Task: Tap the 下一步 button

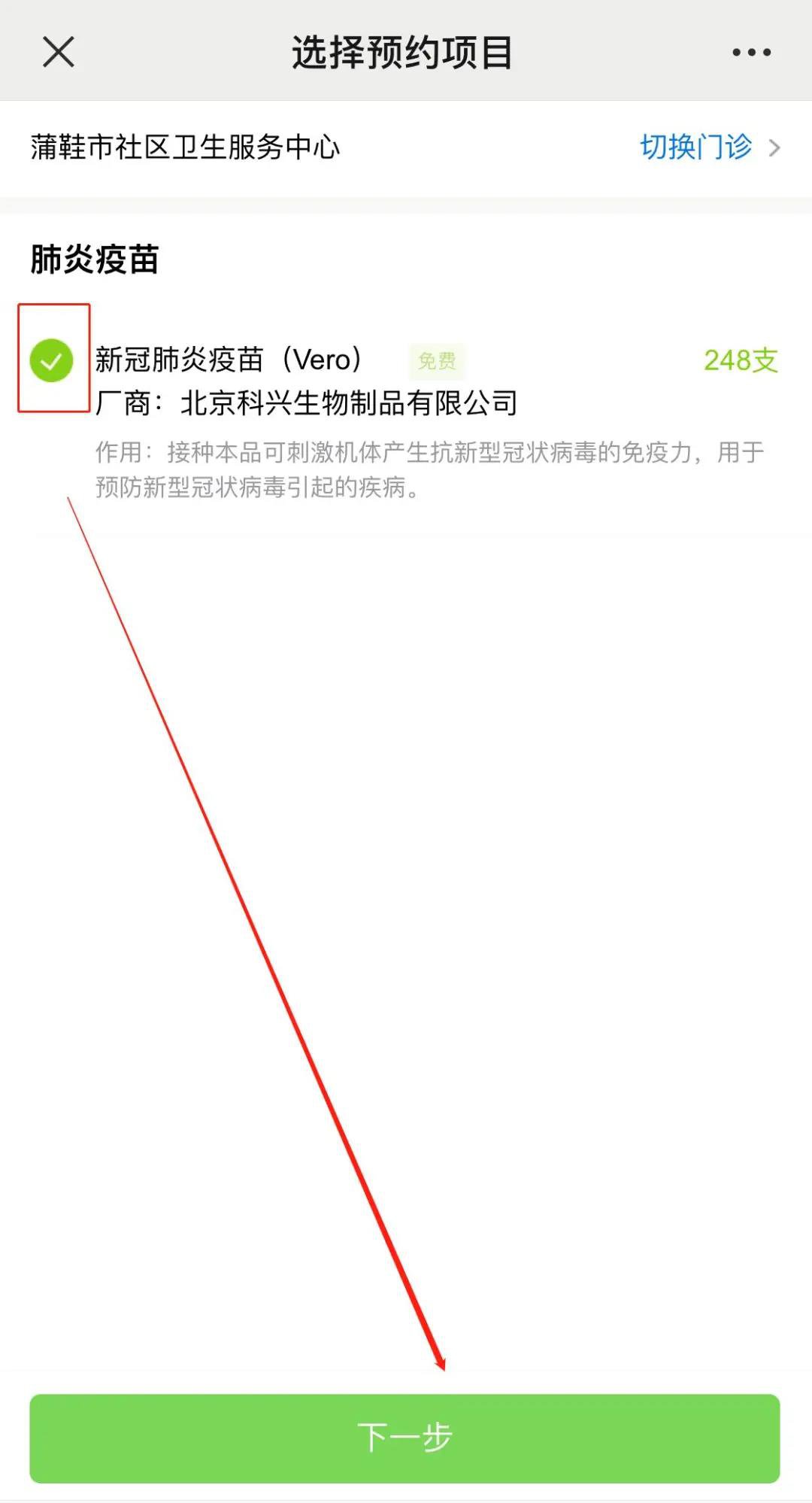Action: [404, 1438]
